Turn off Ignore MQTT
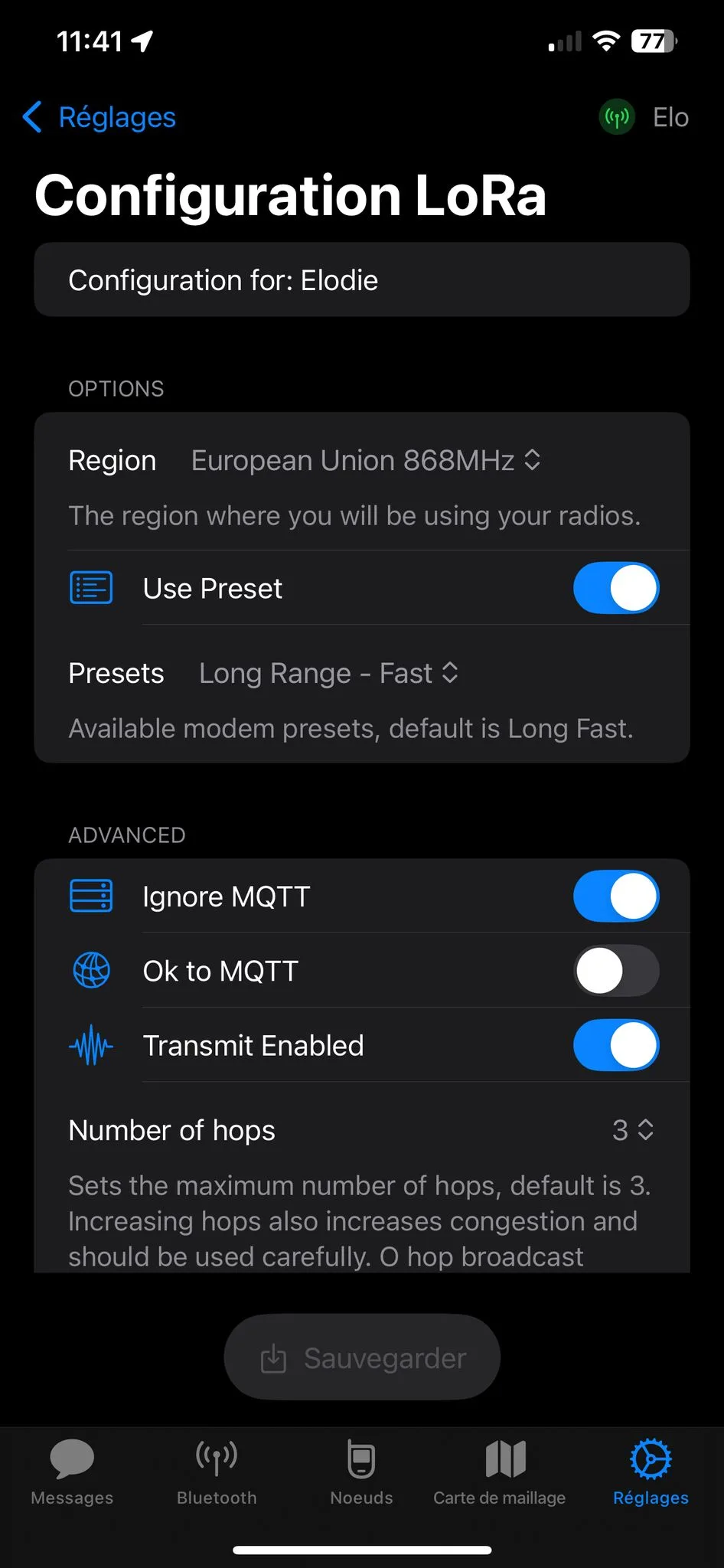This screenshot has height=1568, width=724. coord(616,896)
